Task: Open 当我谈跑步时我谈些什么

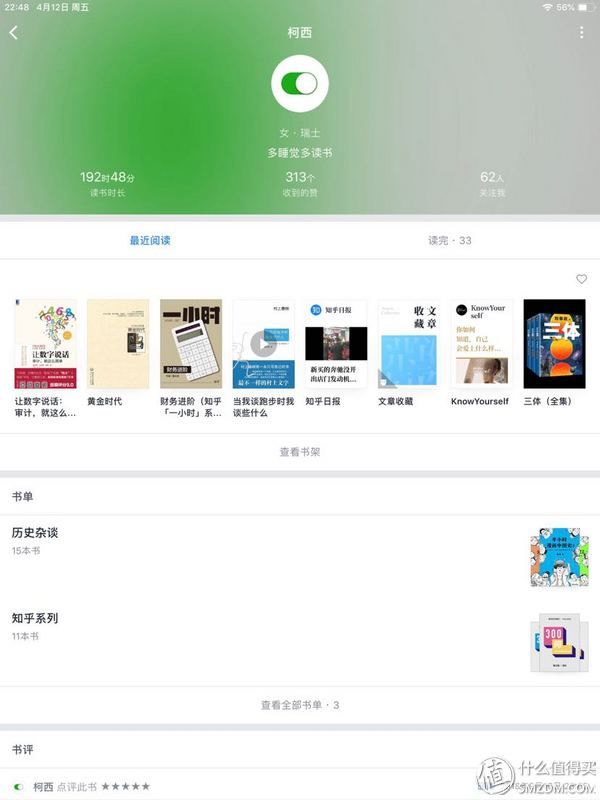Action: (x=263, y=344)
